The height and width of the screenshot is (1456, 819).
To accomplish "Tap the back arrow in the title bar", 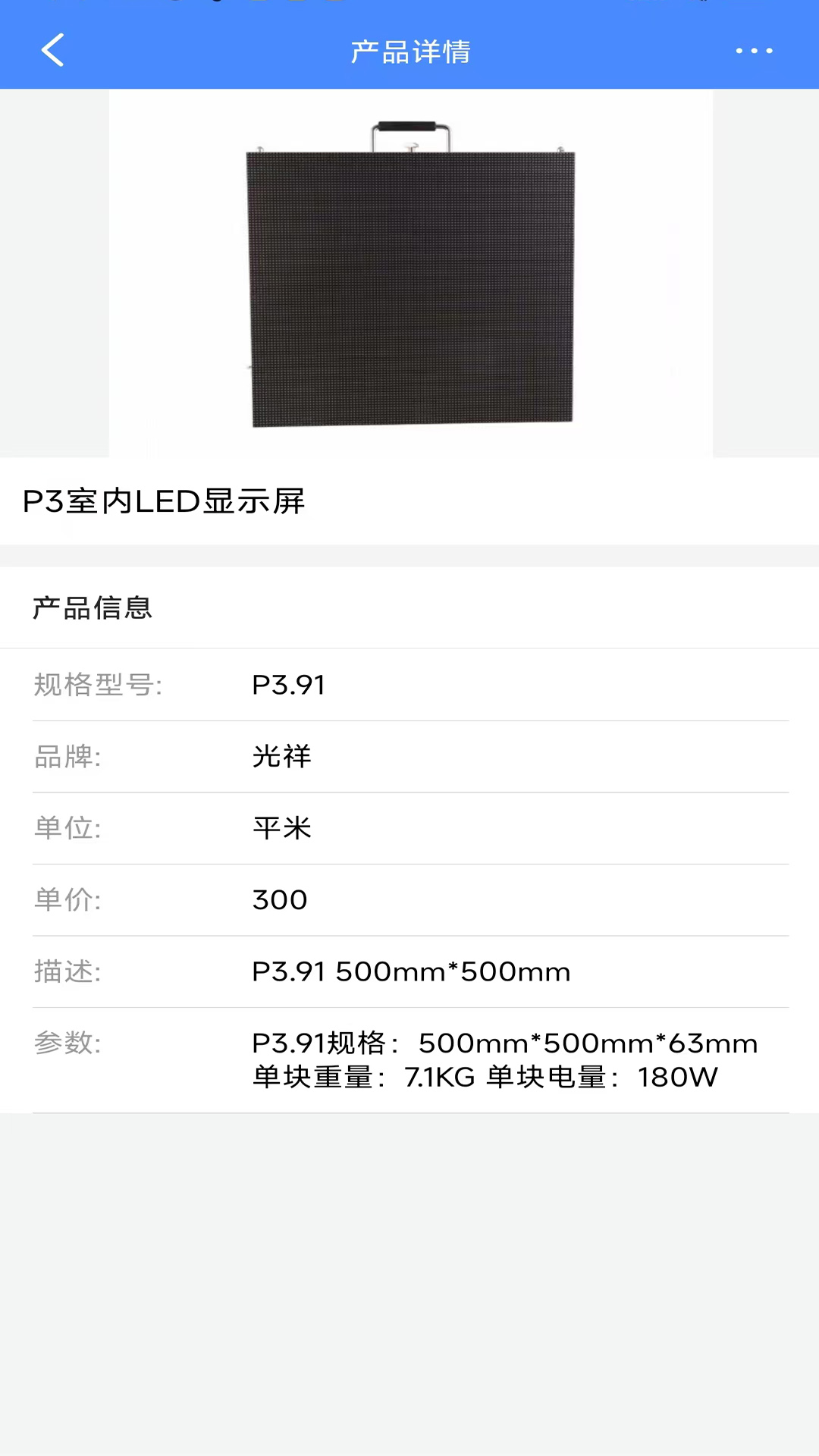I will click(52, 51).
